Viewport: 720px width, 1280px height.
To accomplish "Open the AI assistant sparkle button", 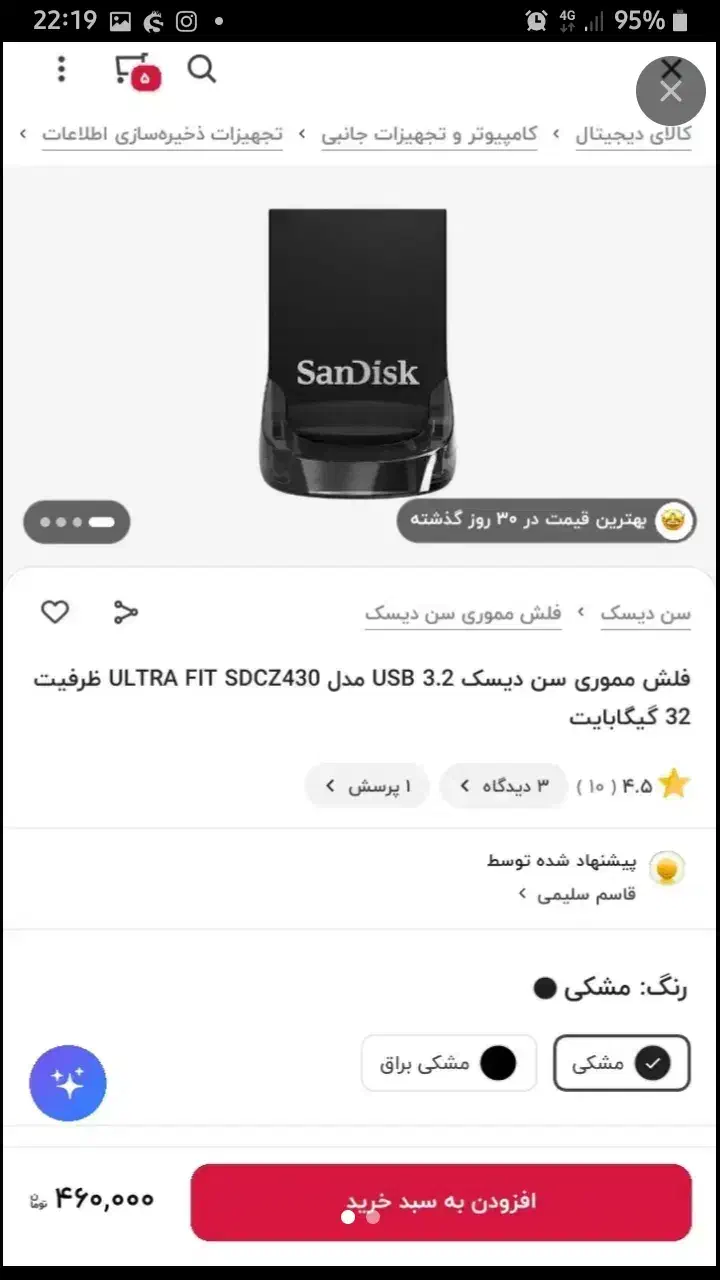I will pos(68,1082).
